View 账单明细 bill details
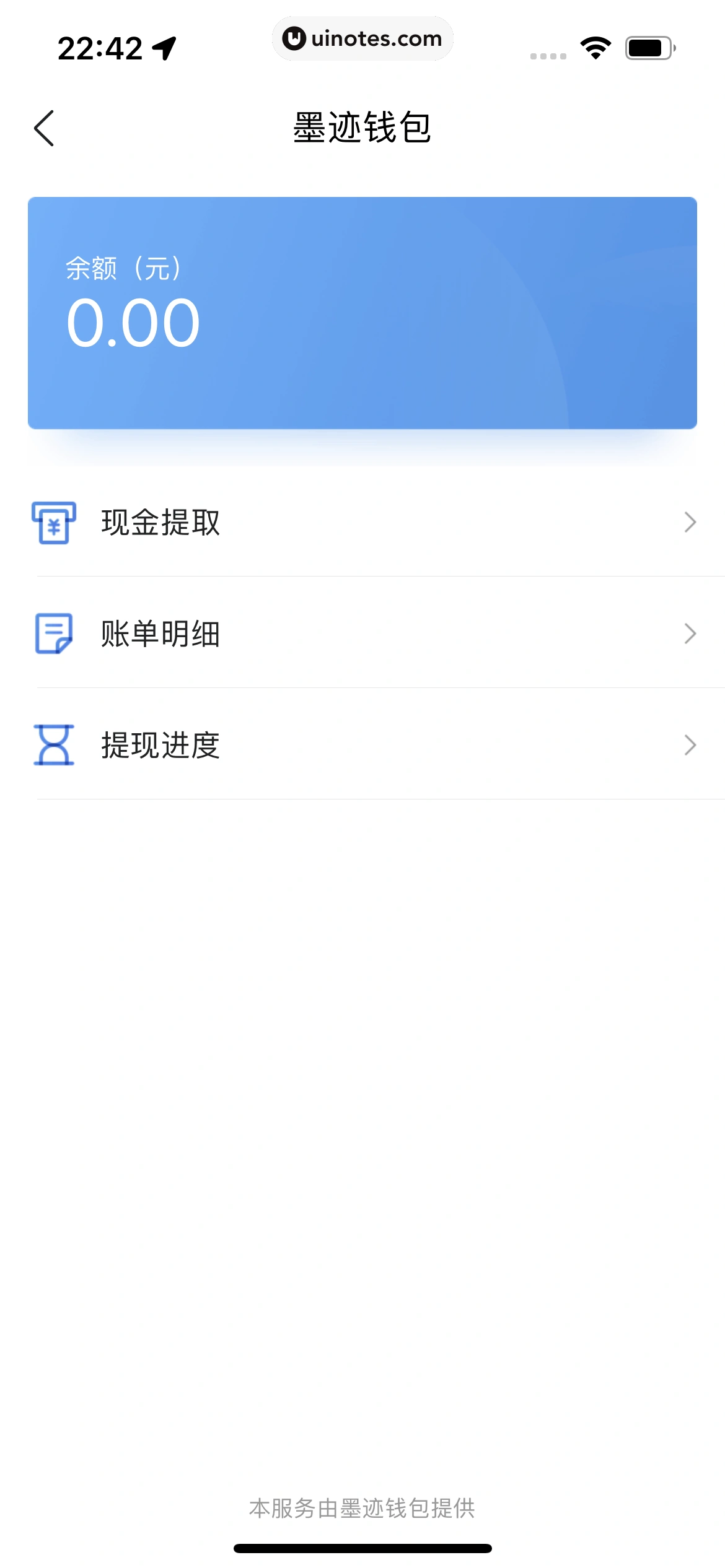 tap(362, 634)
